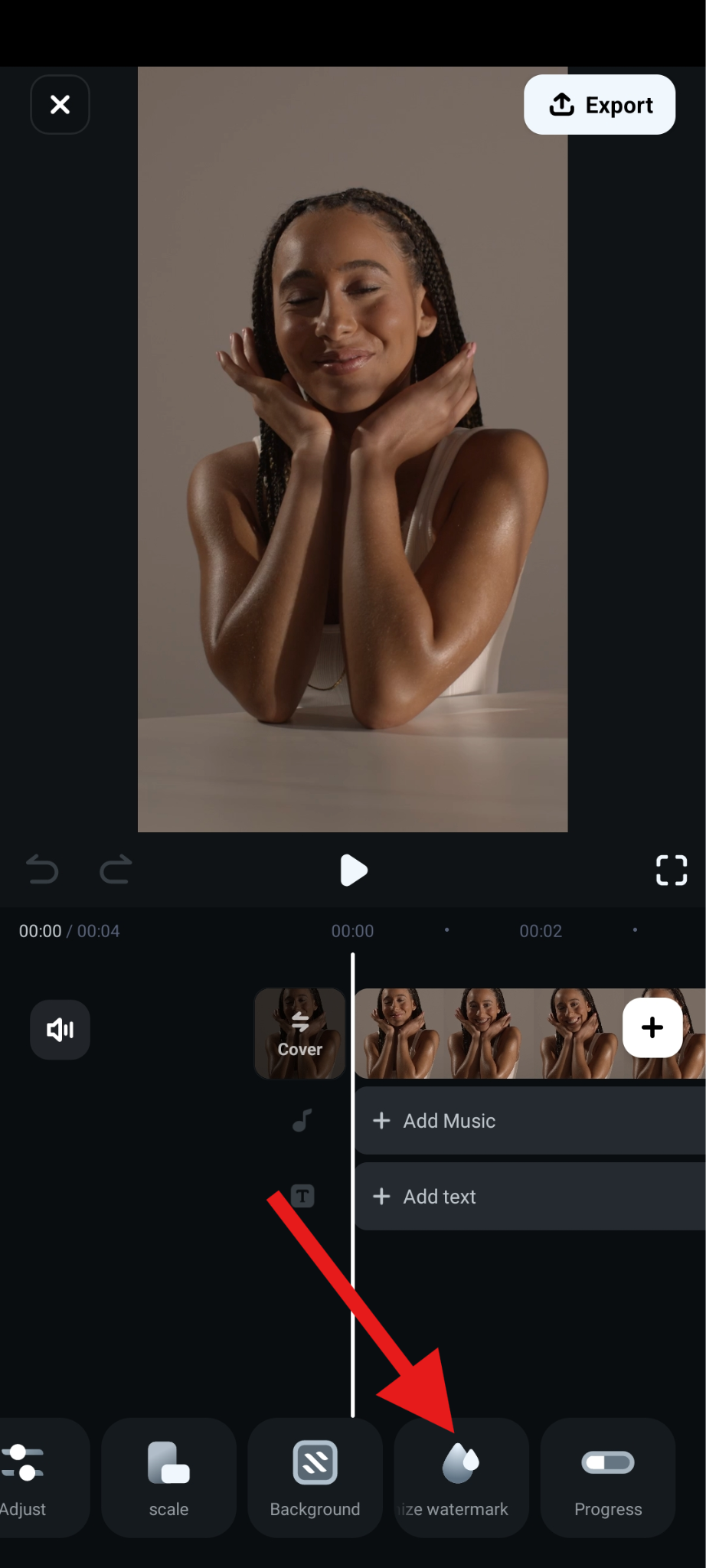
Task: Open the Background tool
Action: [x=315, y=1478]
